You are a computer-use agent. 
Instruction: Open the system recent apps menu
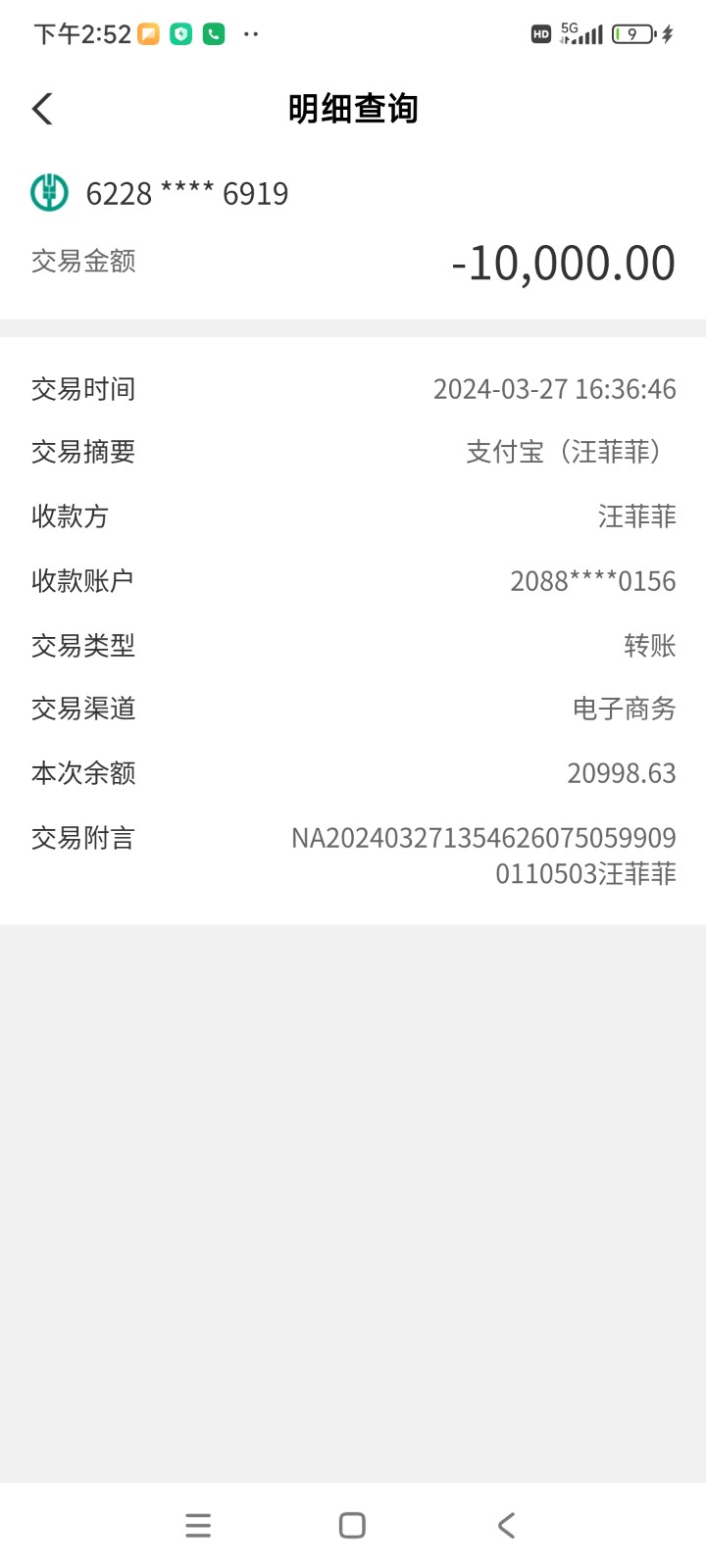(x=198, y=1525)
